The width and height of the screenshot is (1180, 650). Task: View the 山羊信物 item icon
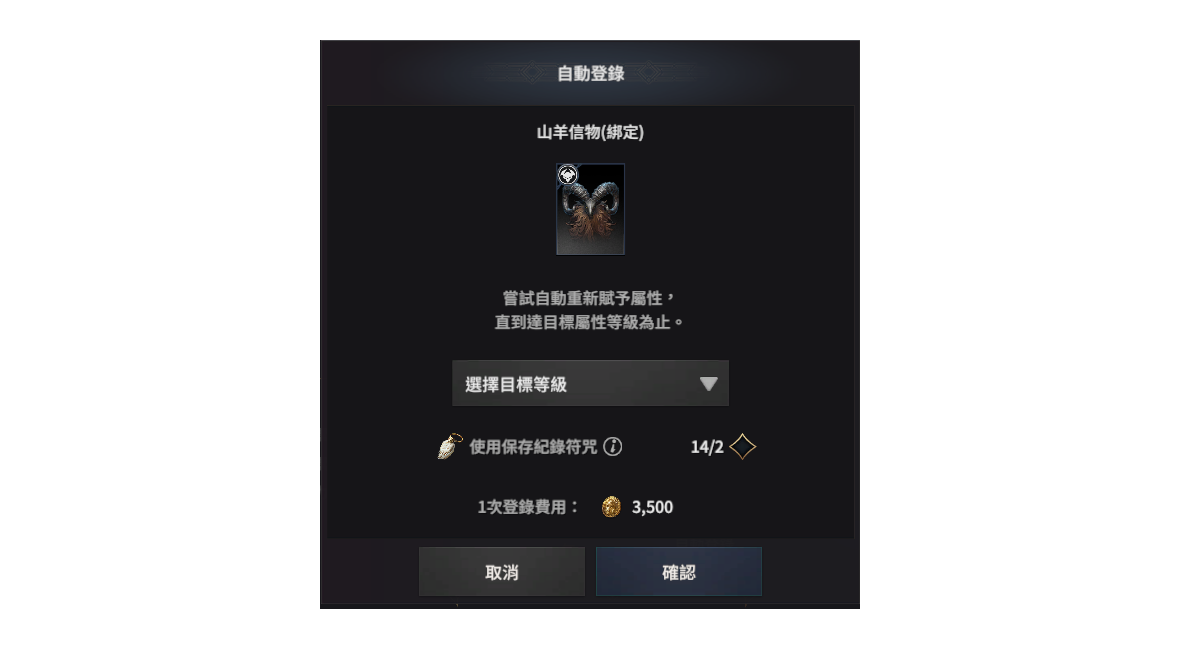click(590, 209)
